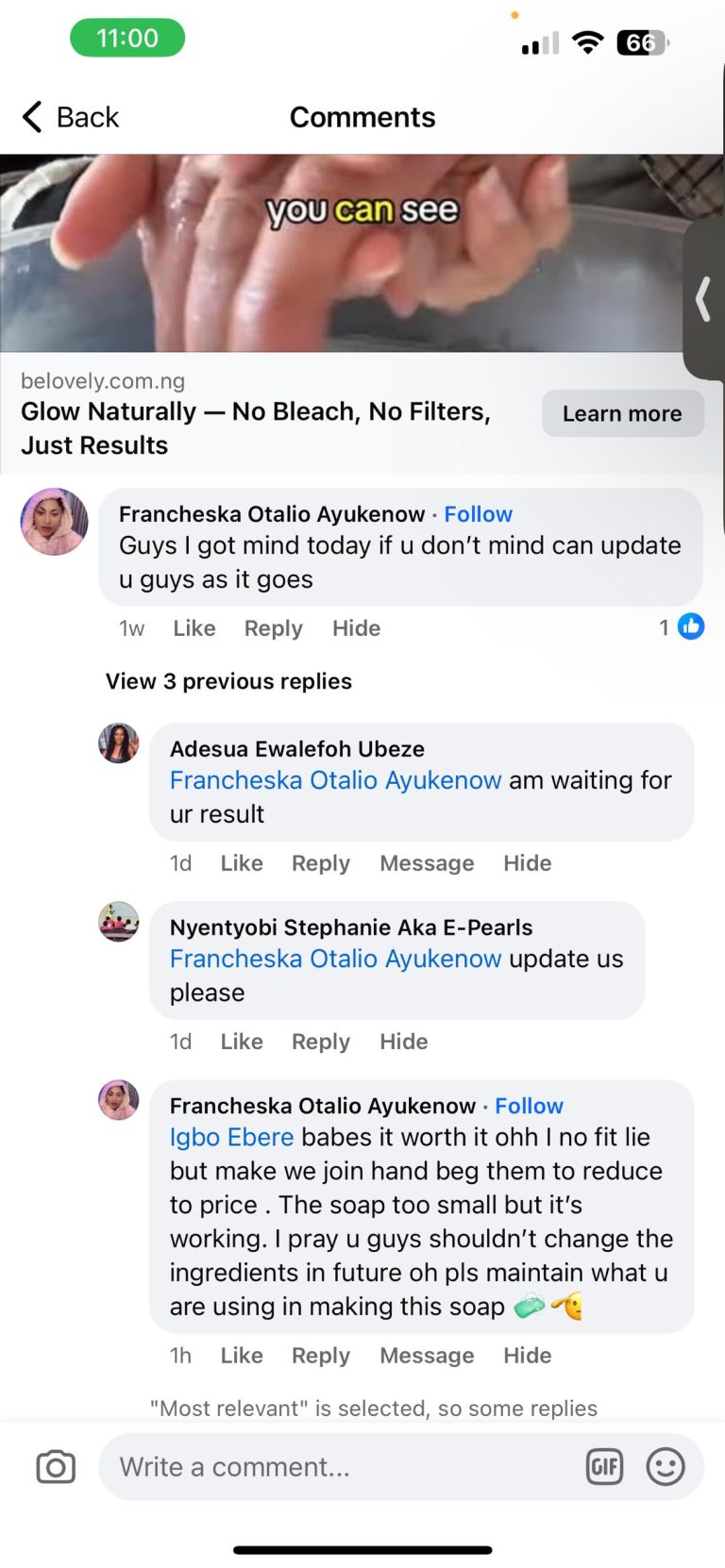Follow Francheska Otalio Ayukenow from top comment
Viewport: 725px width, 1568px height.
pyautogui.click(x=478, y=514)
